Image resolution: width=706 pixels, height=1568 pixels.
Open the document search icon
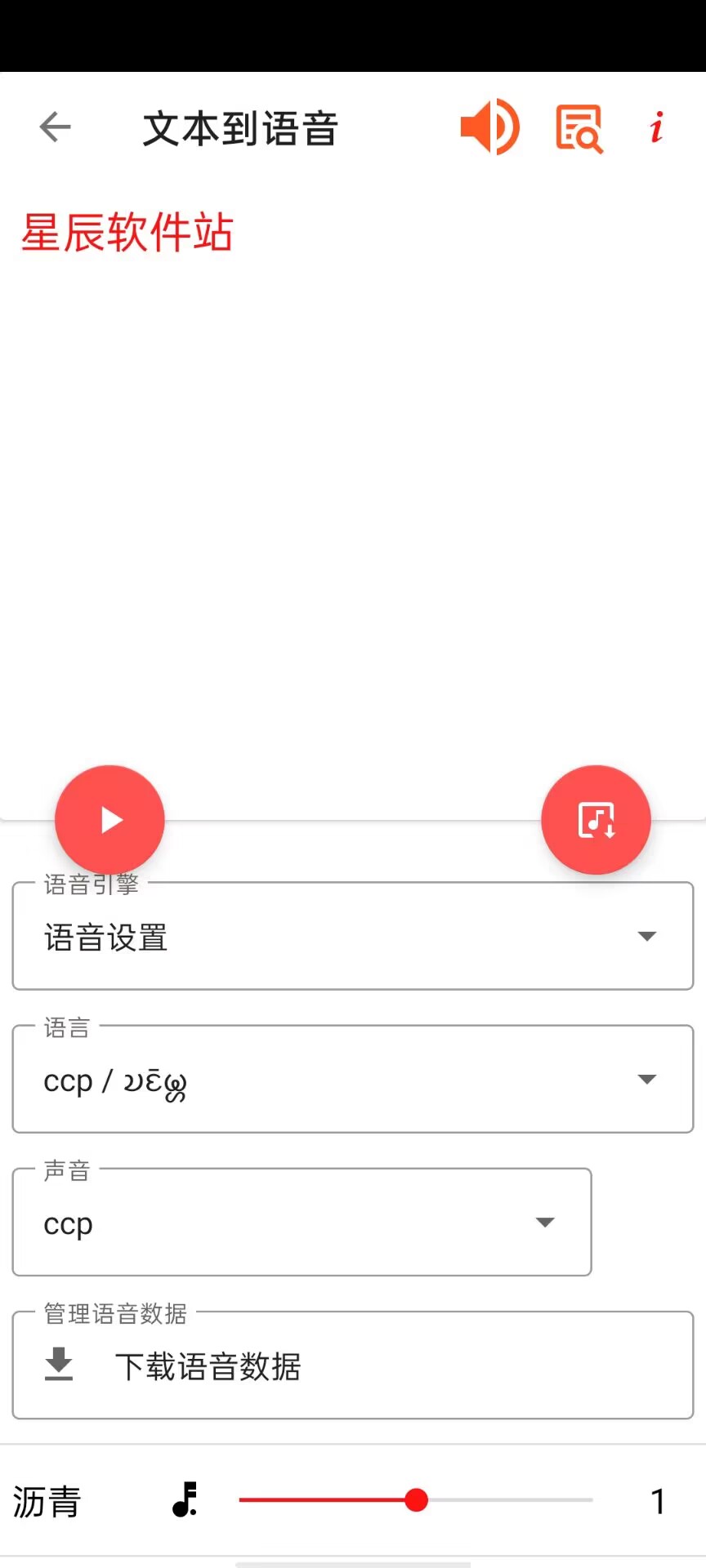click(579, 128)
